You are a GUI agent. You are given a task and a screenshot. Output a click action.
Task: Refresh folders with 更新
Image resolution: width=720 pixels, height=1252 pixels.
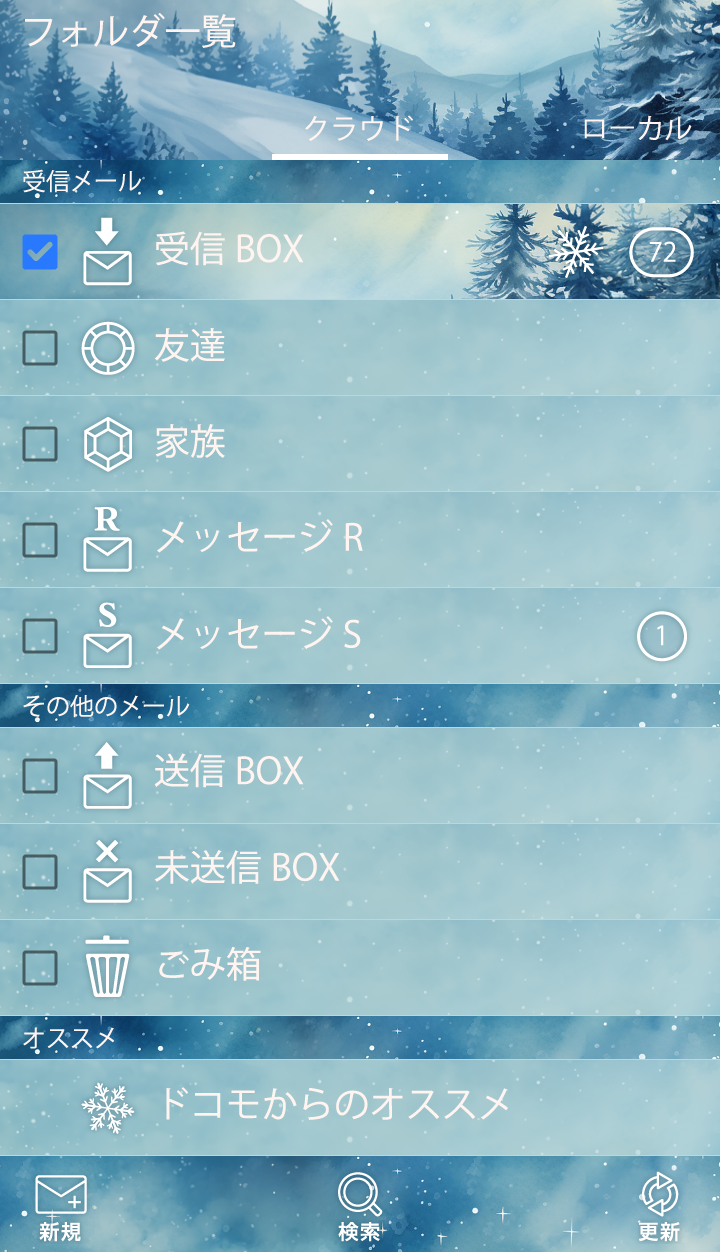[x=659, y=1207]
